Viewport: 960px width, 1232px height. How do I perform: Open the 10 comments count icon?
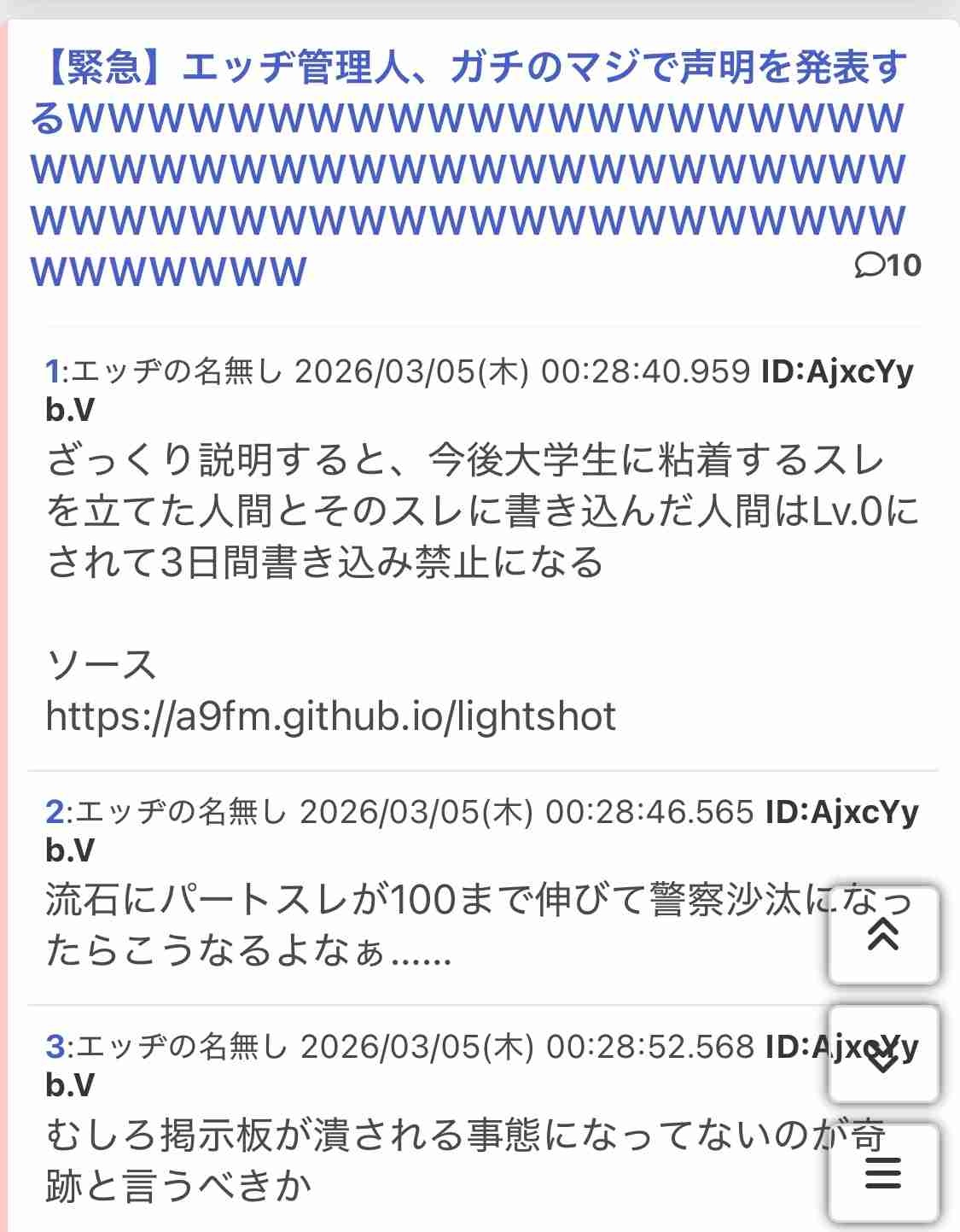coord(887,266)
